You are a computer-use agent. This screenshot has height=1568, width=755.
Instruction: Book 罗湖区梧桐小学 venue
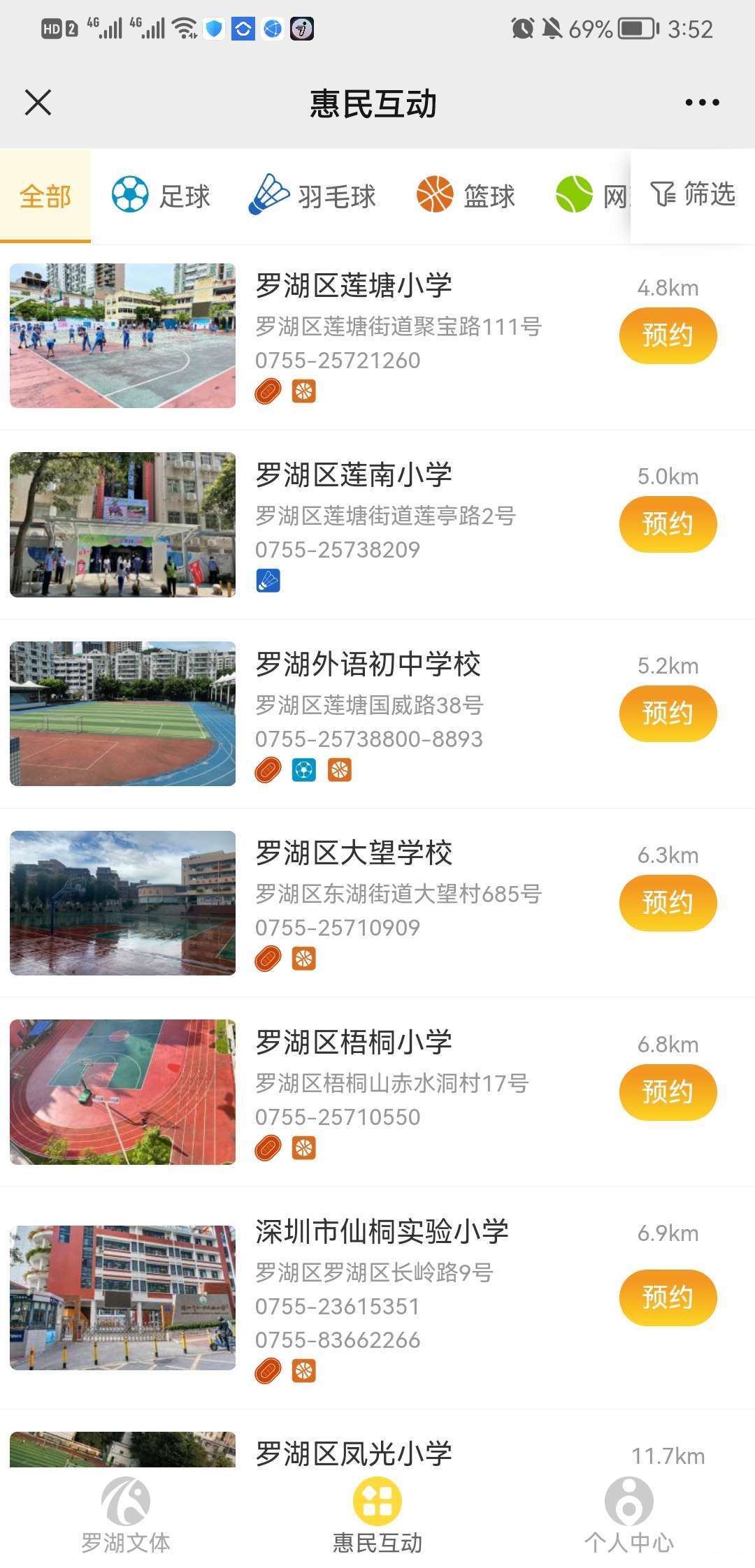pos(668,1092)
